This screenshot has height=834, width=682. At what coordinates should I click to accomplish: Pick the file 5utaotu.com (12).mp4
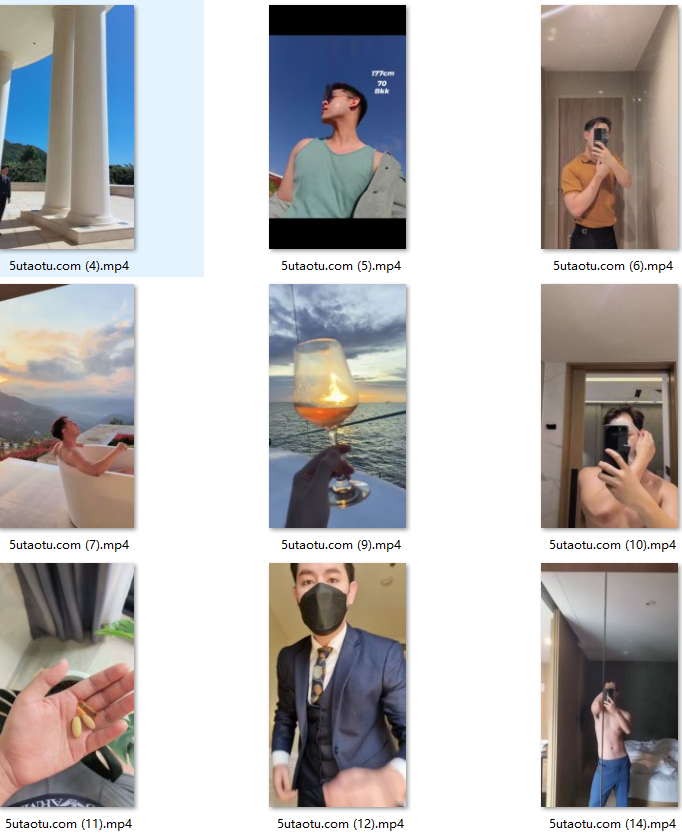337,685
